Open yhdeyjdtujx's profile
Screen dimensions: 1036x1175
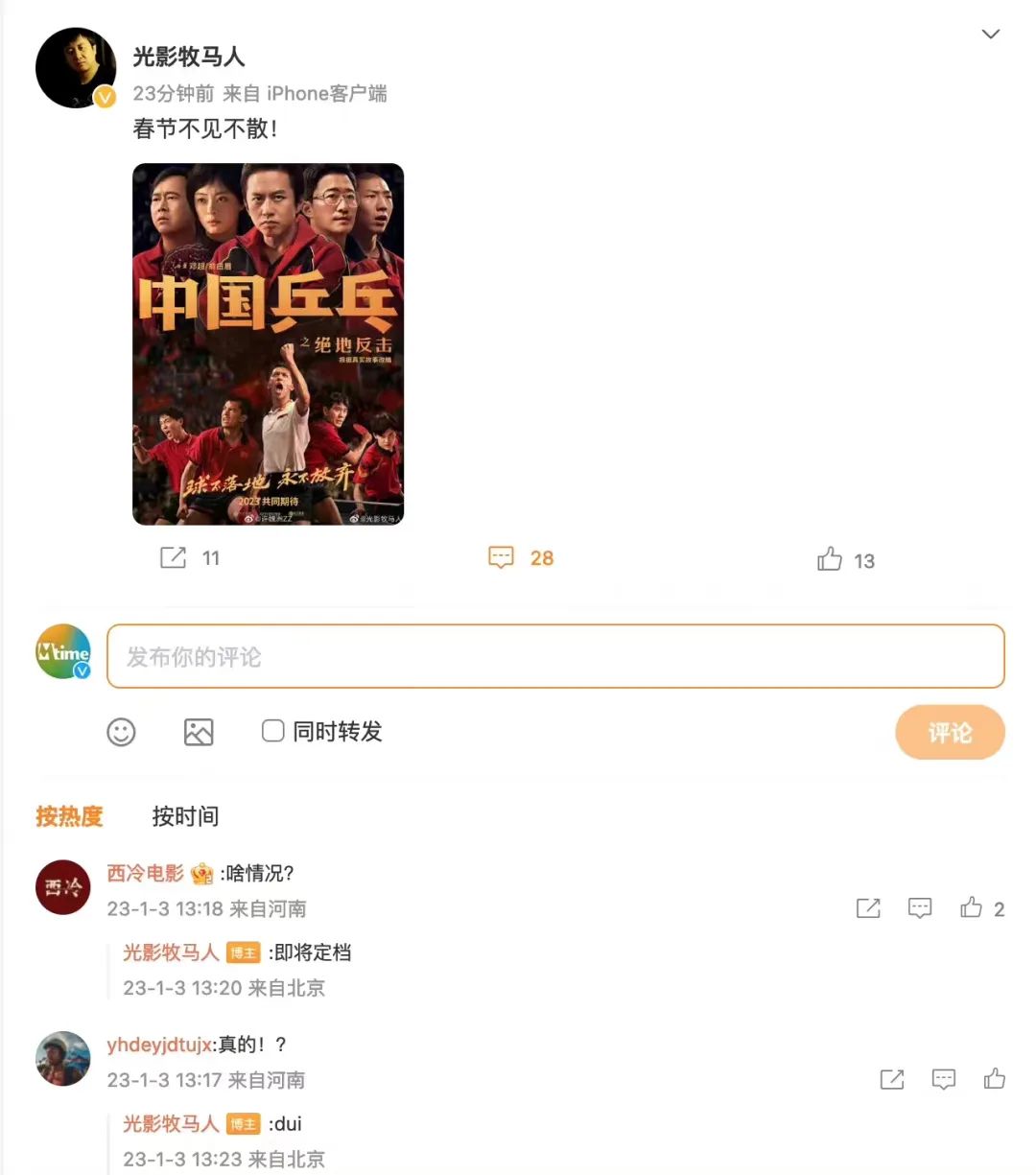tap(62, 1059)
